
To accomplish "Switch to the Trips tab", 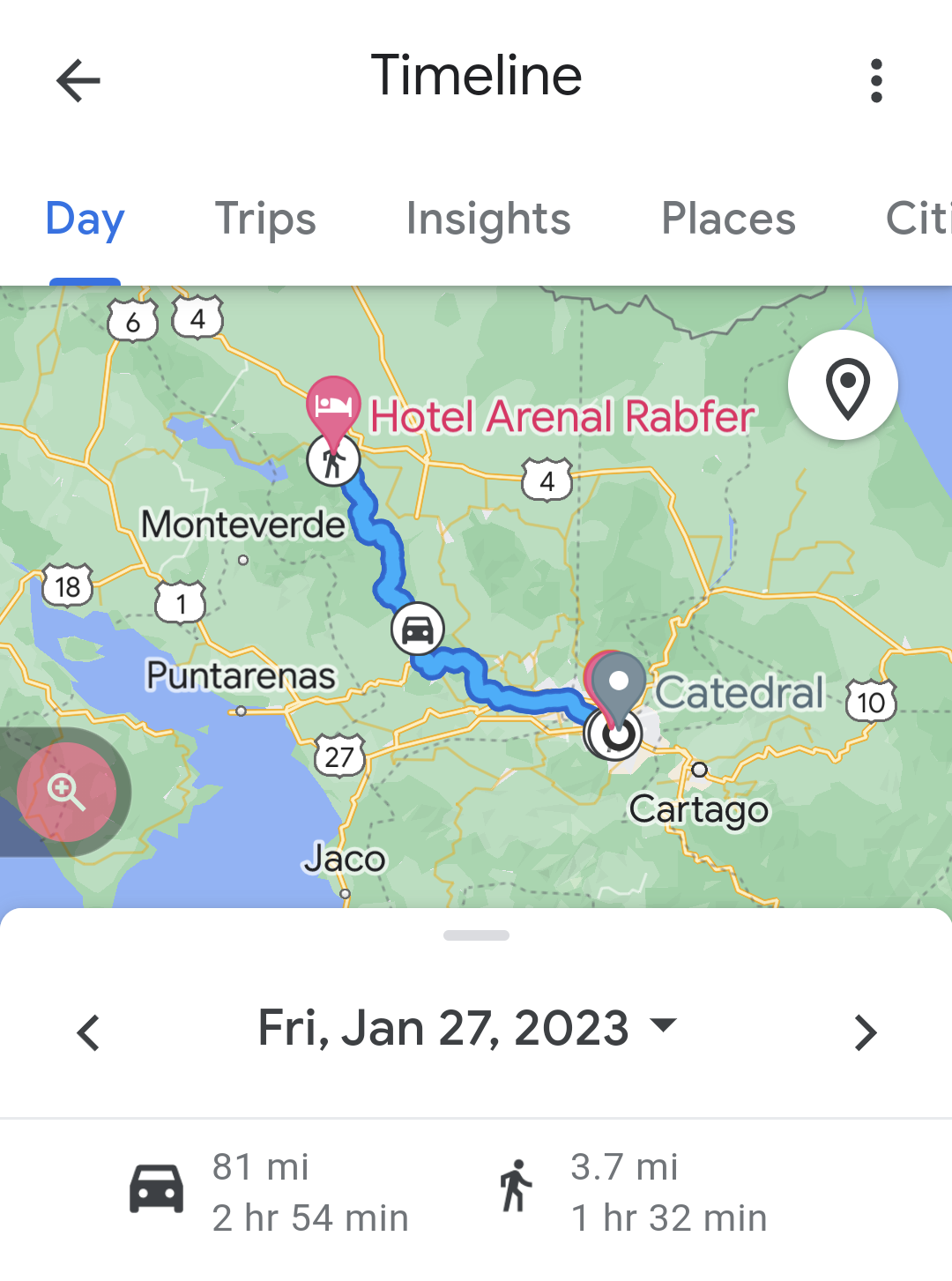I will 265,219.
